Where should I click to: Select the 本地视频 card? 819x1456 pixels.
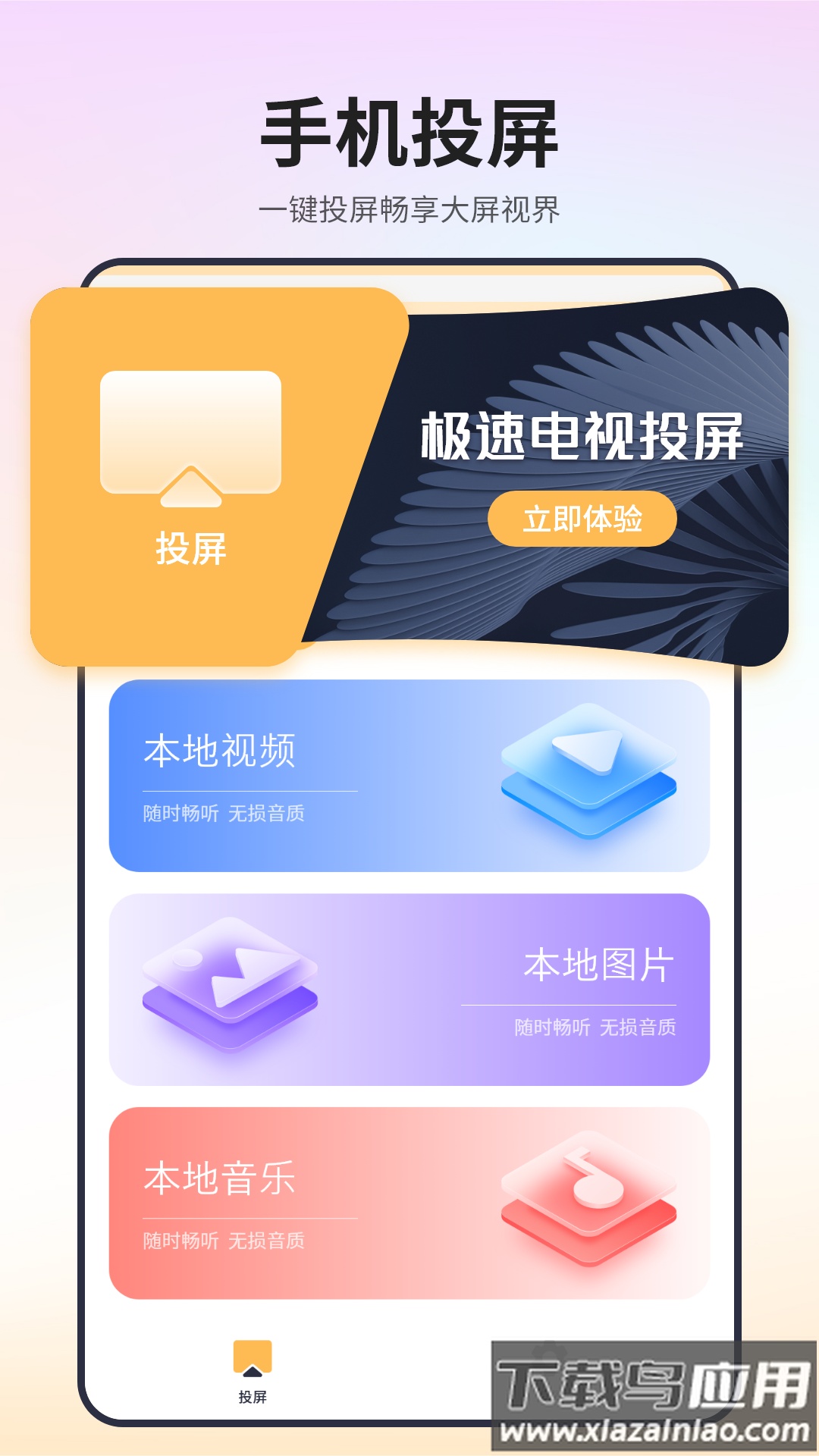409,773
